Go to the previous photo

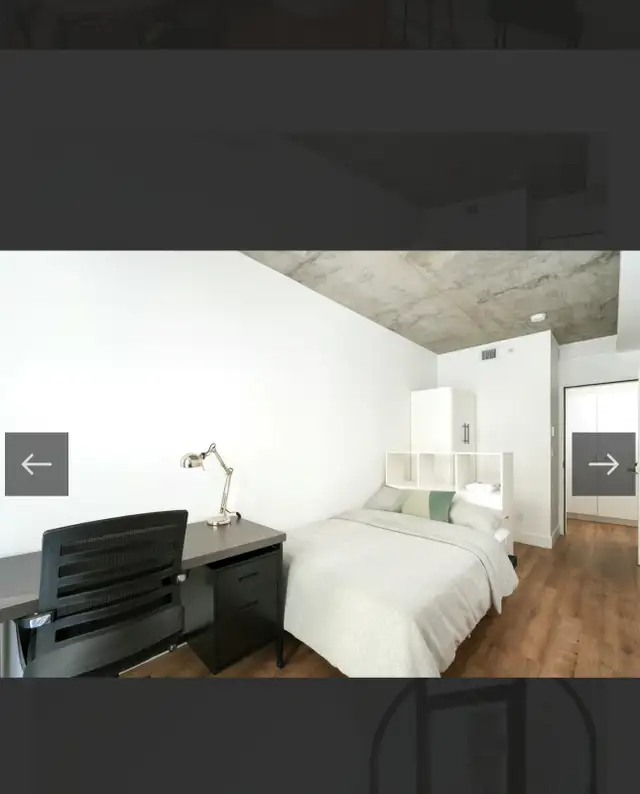[x=36, y=464]
